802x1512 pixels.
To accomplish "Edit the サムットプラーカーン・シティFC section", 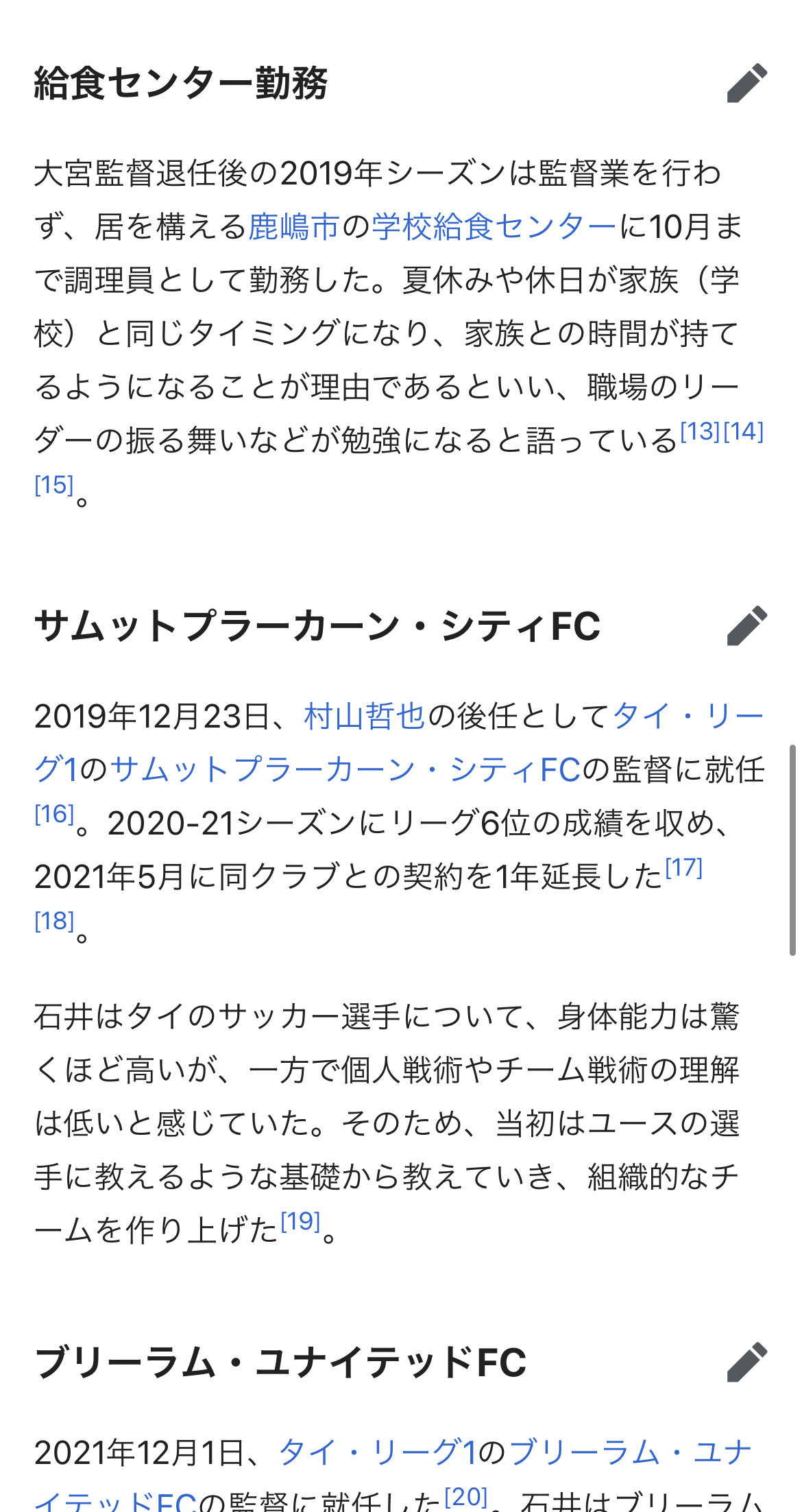I will pyautogui.click(x=746, y=625).
